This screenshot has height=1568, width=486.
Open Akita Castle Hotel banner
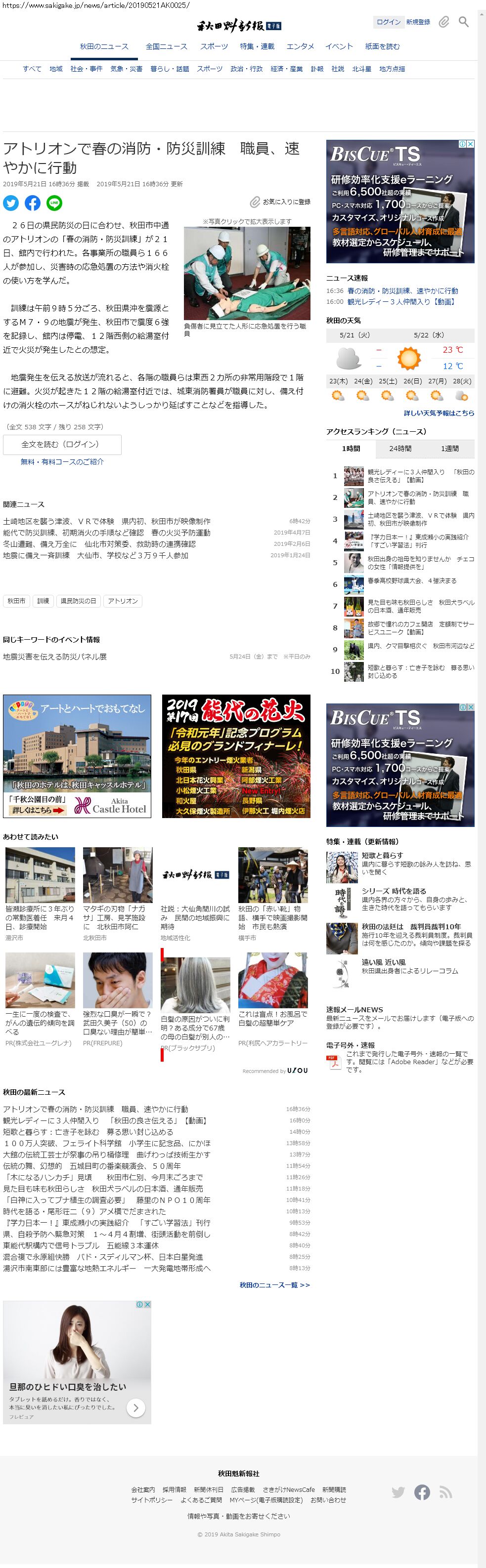click(77, 755)
